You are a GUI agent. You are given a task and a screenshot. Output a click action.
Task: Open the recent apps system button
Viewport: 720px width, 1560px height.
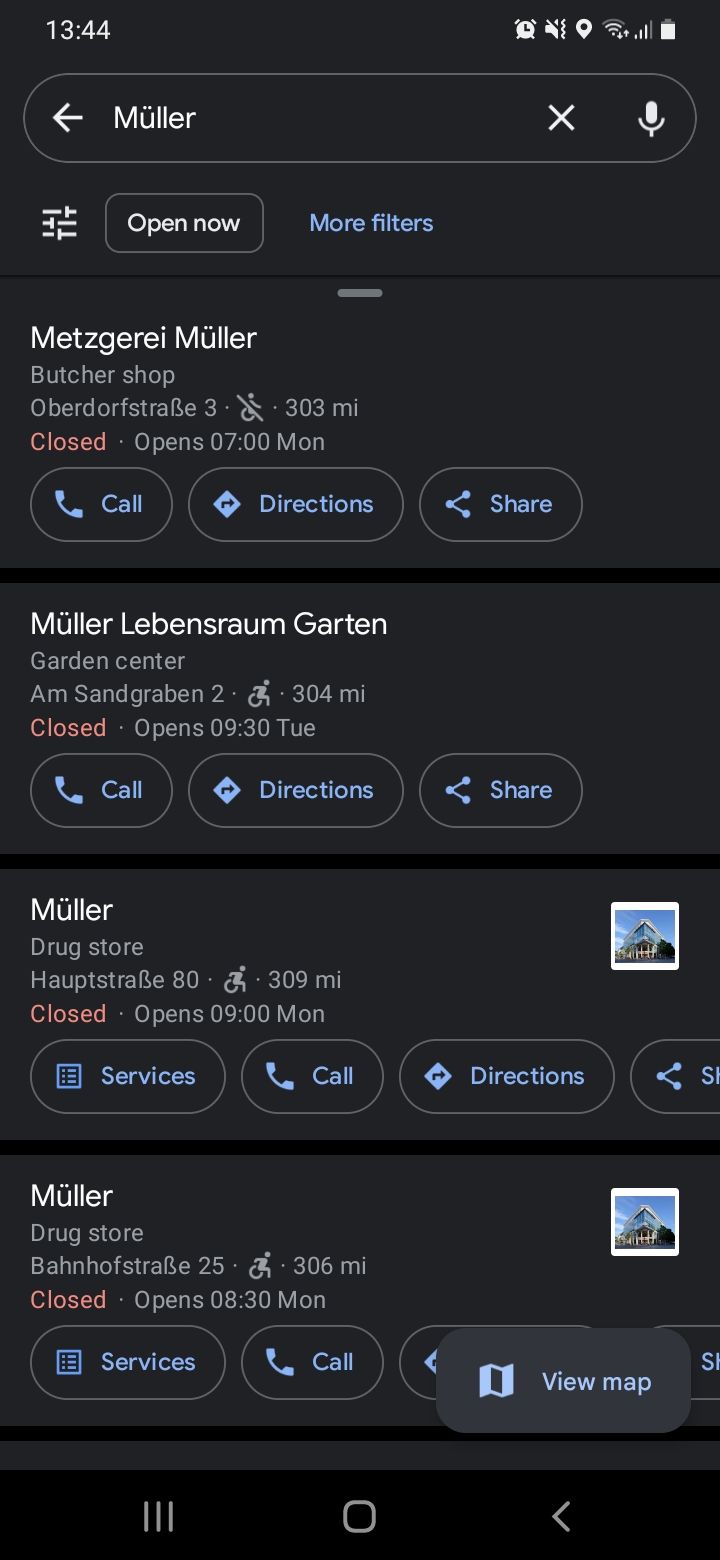158,1516
